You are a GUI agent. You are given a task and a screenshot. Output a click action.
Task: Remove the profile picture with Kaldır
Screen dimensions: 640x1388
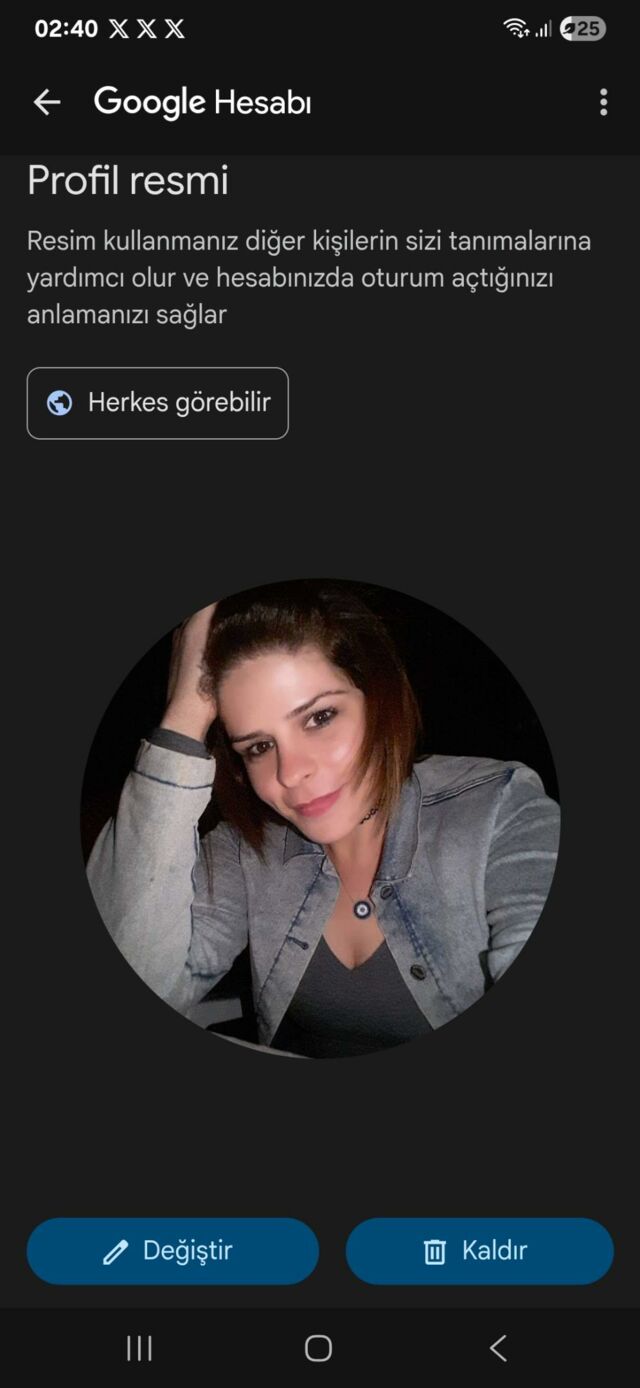point(479,1251)
